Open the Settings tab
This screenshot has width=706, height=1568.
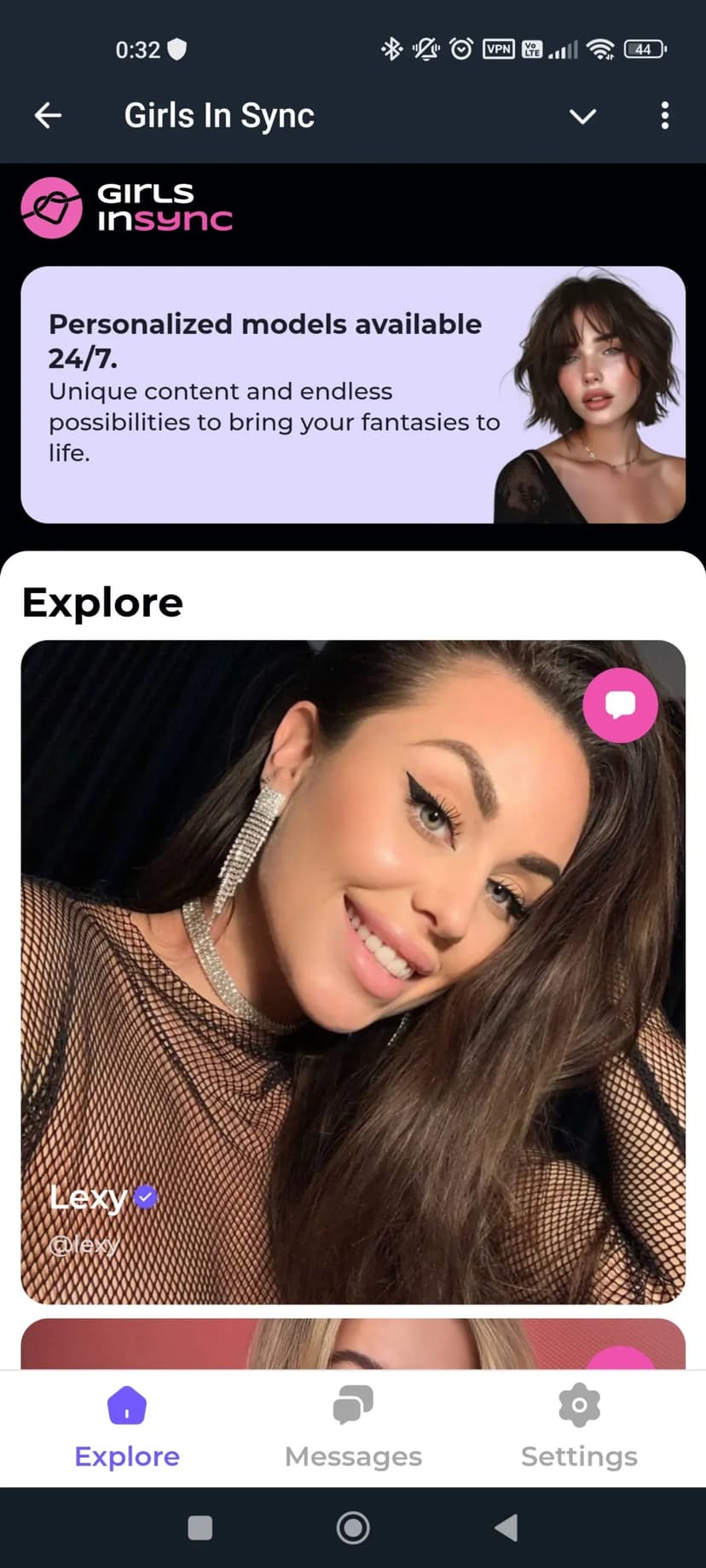(579, 1428)
